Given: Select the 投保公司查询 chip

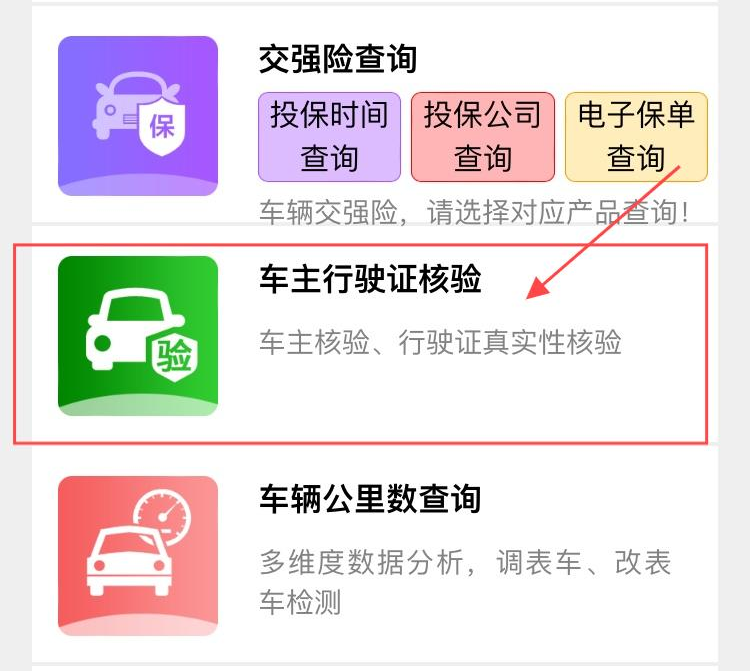Looking at the screenshot, I should coord(483,137).
